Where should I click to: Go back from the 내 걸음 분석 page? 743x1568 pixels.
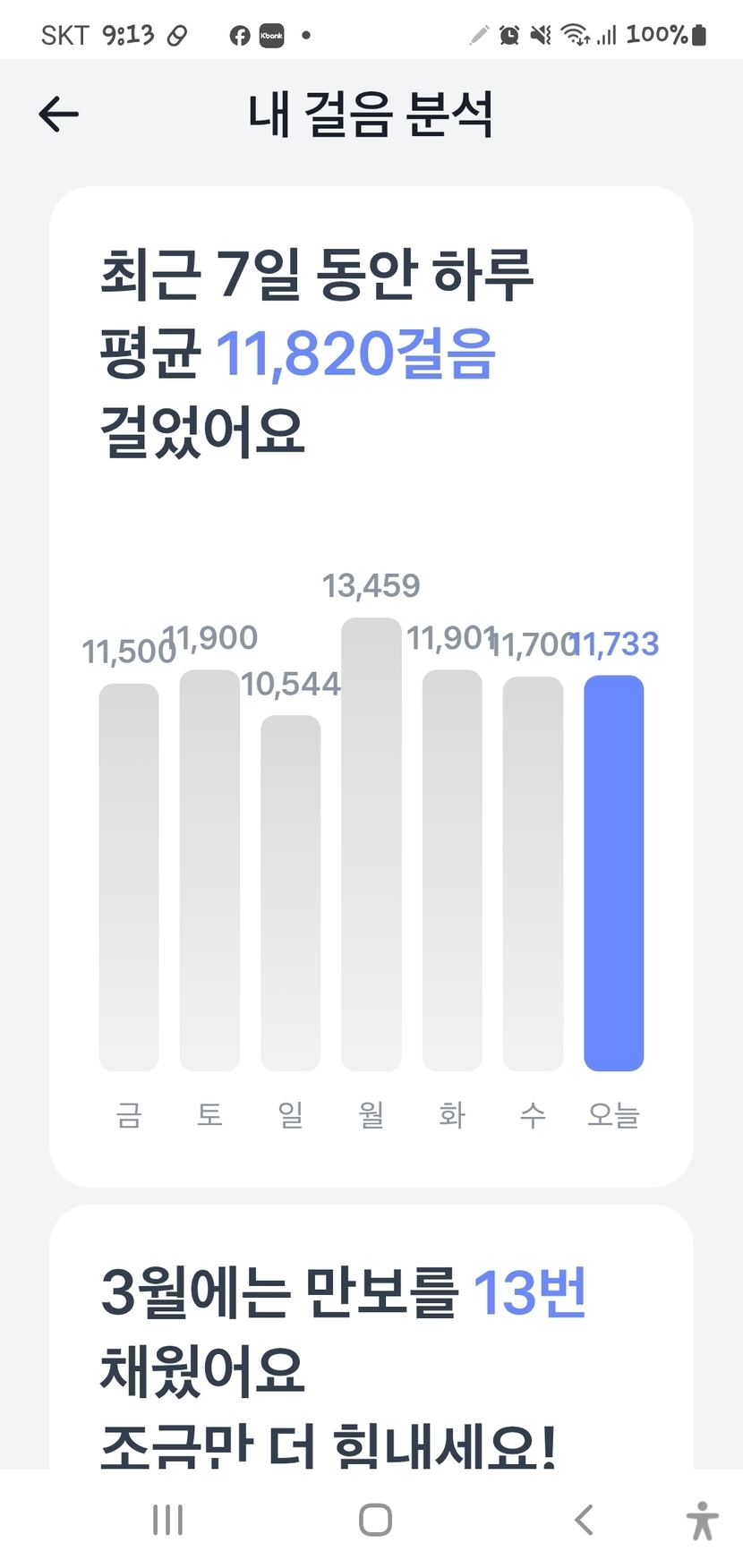(59, 115)
